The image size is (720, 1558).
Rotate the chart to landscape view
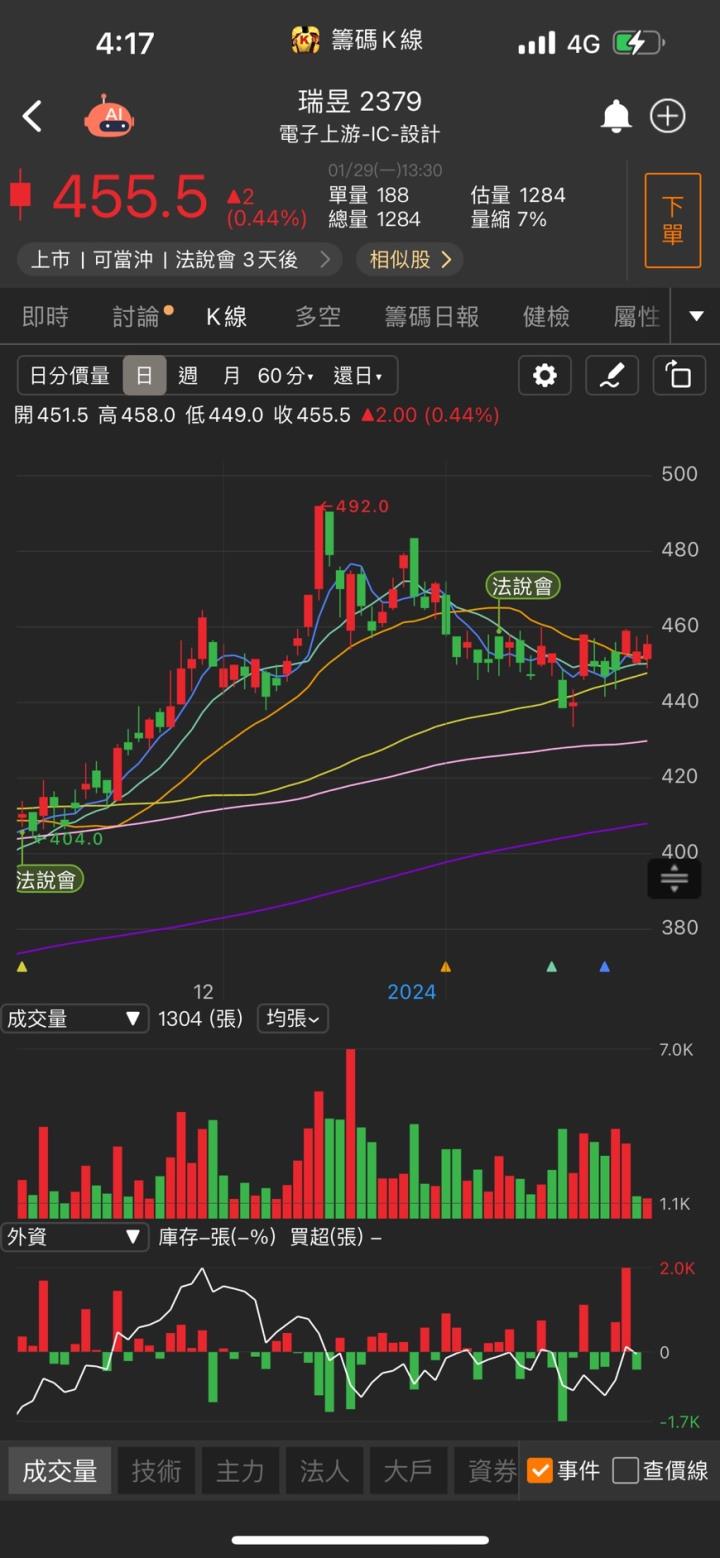point(678,376)
